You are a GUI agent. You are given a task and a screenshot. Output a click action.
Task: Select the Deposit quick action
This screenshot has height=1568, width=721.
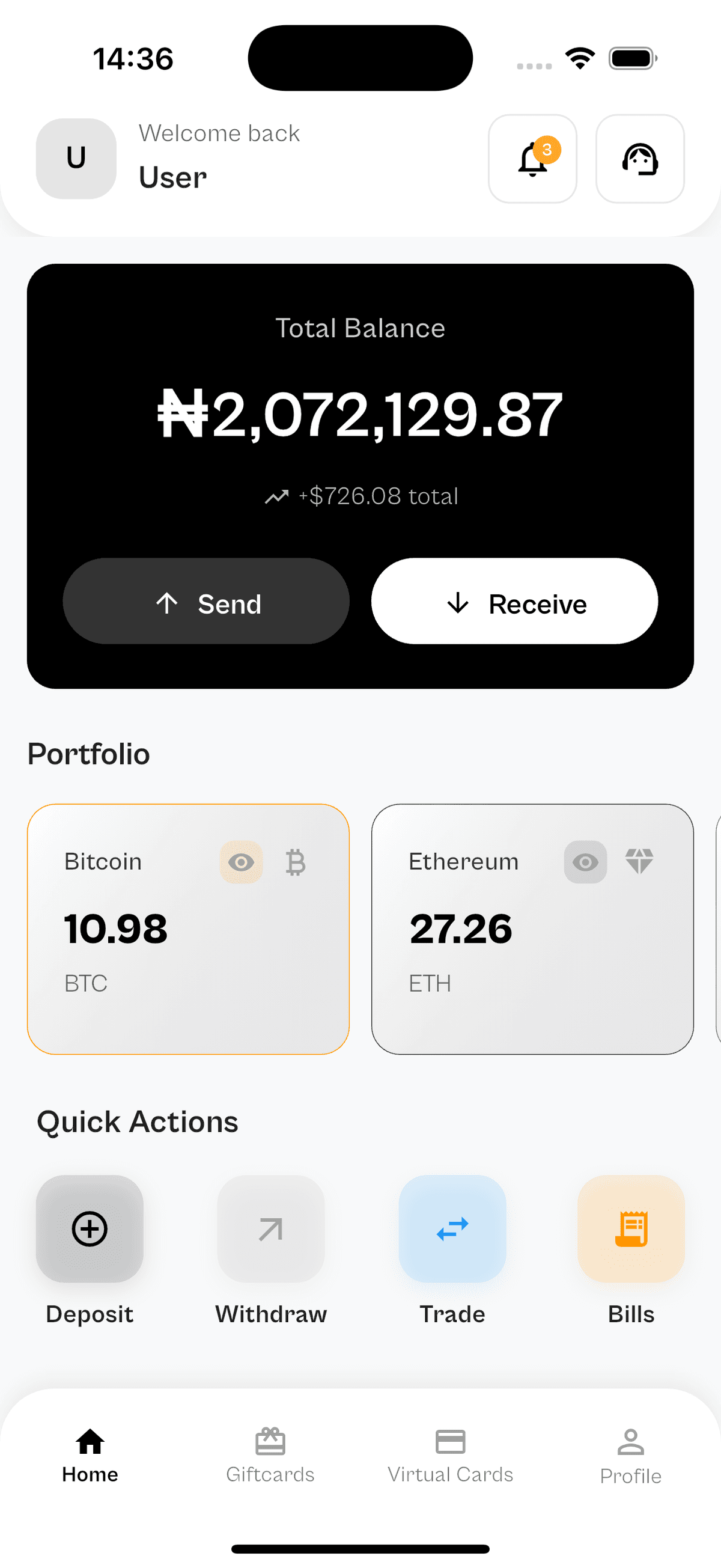coord(89,1229)
